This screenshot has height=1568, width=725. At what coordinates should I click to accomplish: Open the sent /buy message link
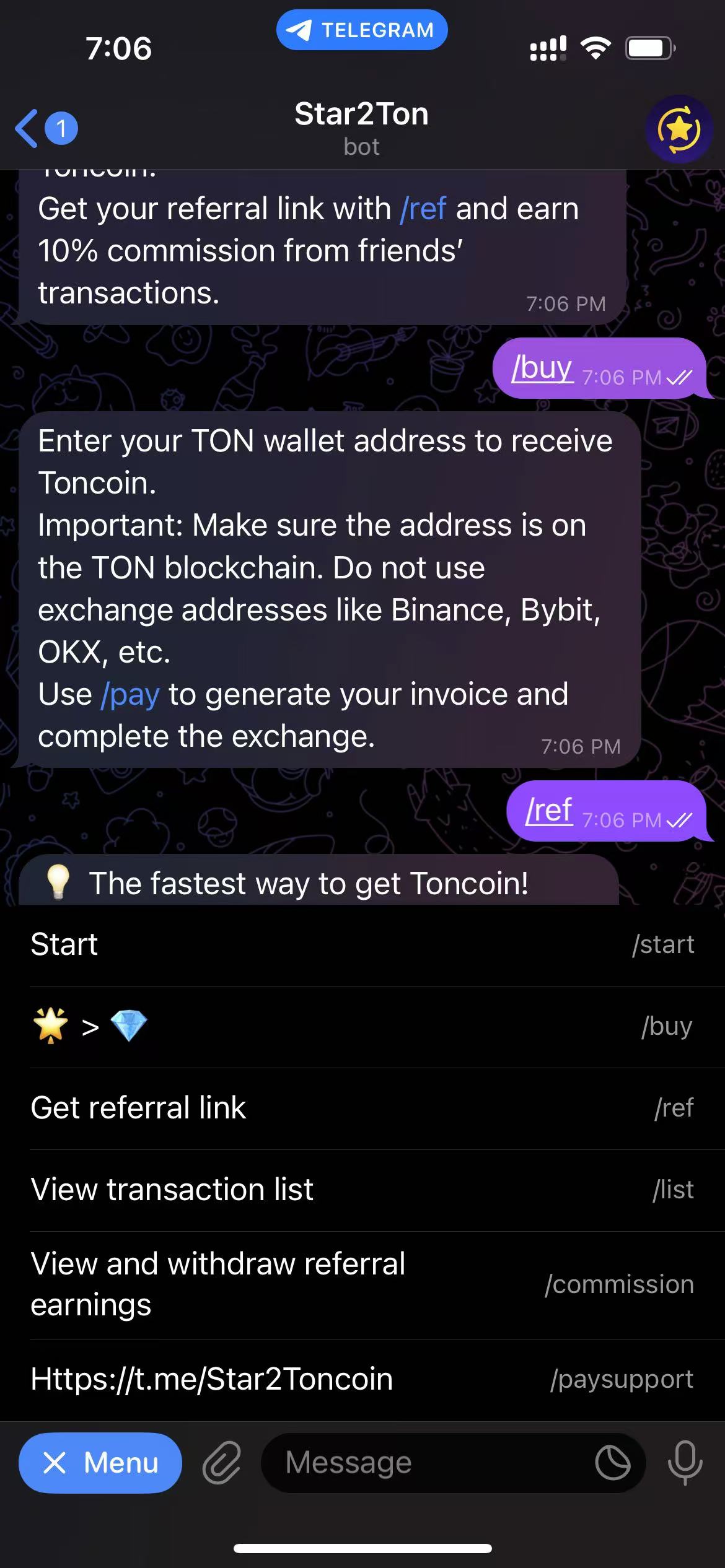542,367
